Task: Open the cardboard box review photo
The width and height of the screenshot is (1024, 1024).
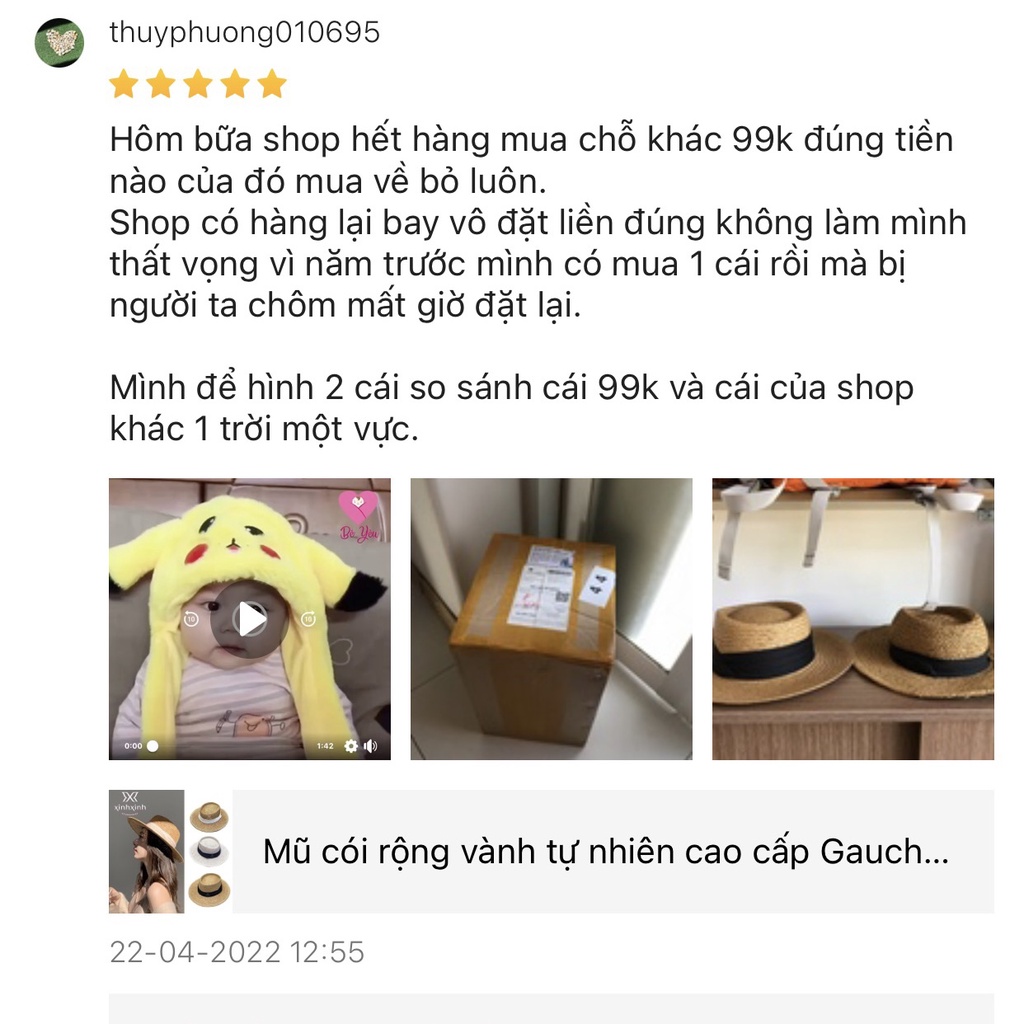Action: (551, 619)
